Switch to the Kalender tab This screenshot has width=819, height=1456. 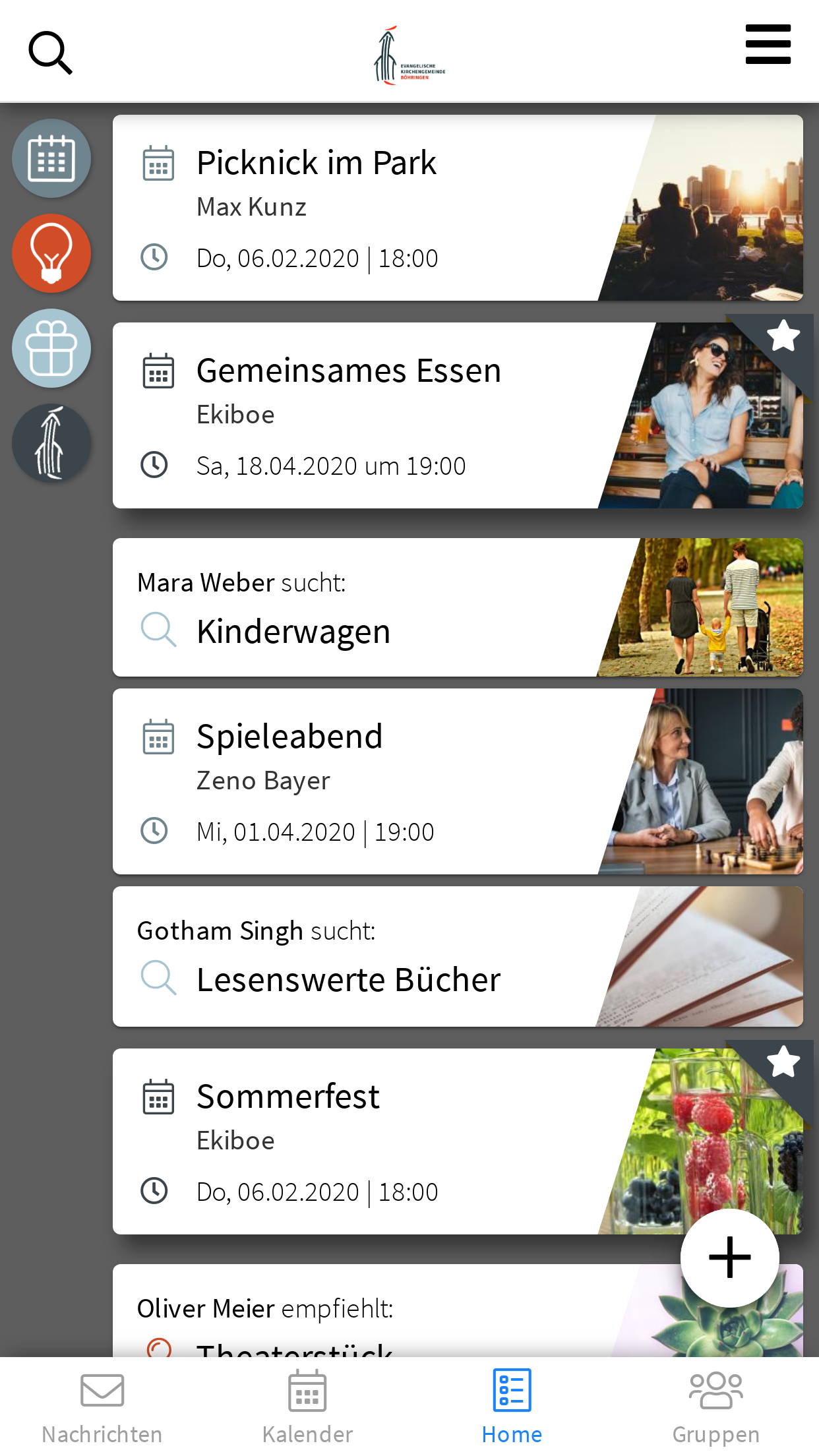[x=307, y=1407]
